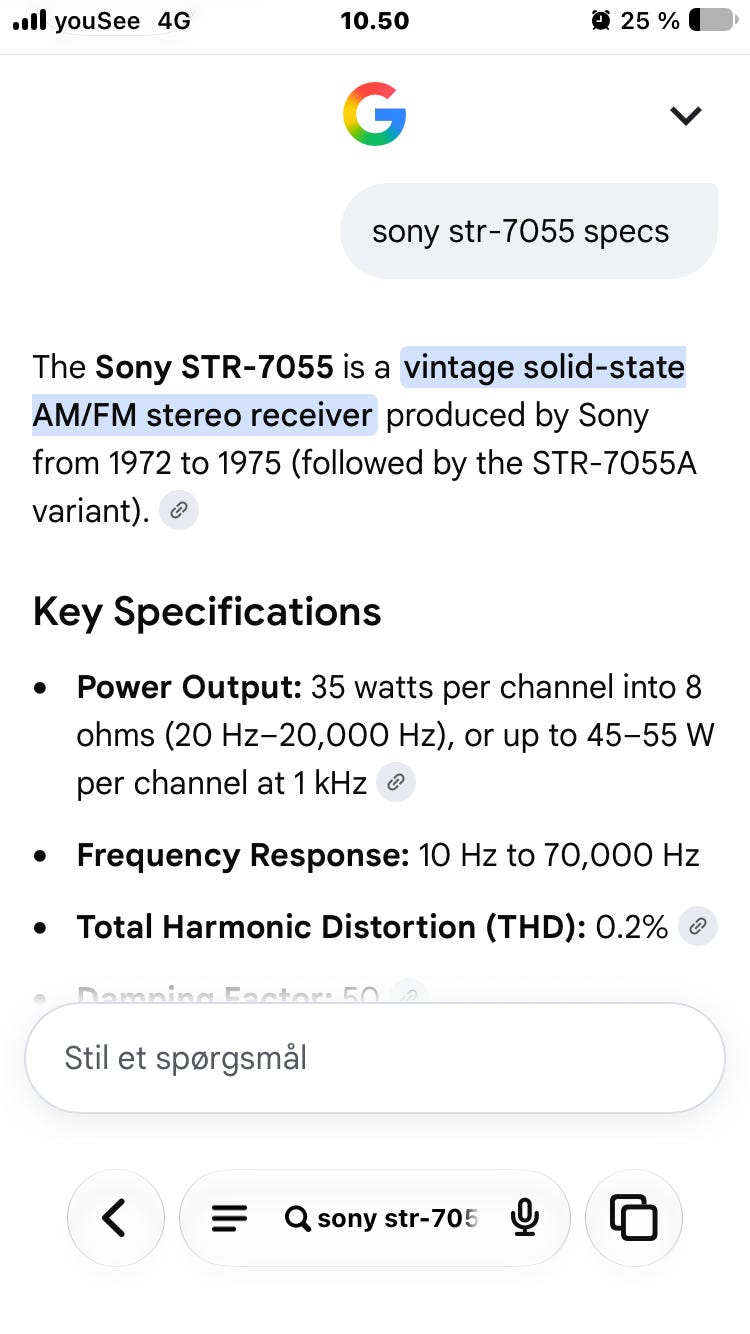Image resolution: width=750 pixels, height=1334 pixels.
Task: Tap the highlighted 'vintage solid-state AM/FM stereo receiver' text
Action: [359, 391]
